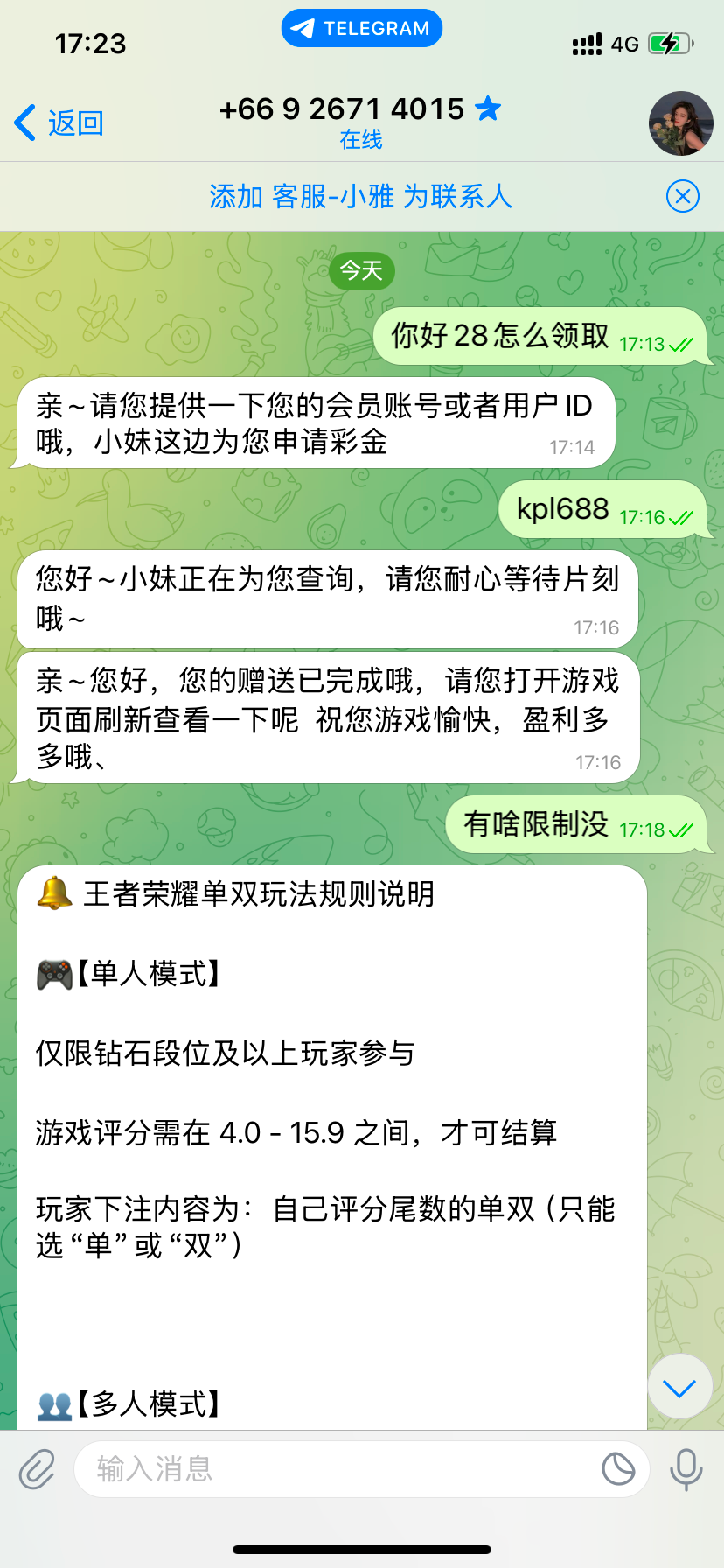Jump to the latest message arrow
This screenshot has height=1568, width=724.
[x=679, y=1388]
